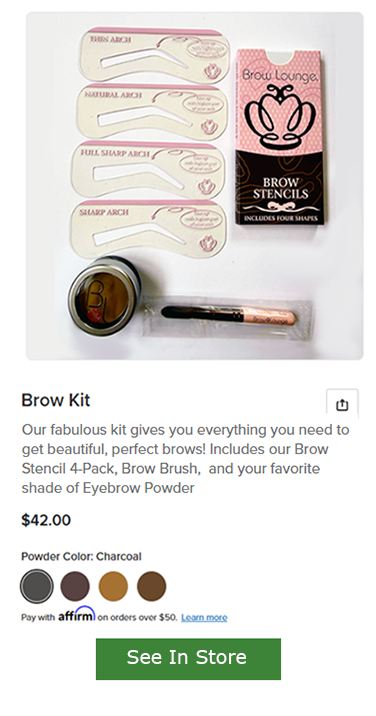Image resolution: width=376 pixels, height=716 pixels.
Task: Share the Brow Kit product
Action: pyautogui.click(x=342, y=404)
